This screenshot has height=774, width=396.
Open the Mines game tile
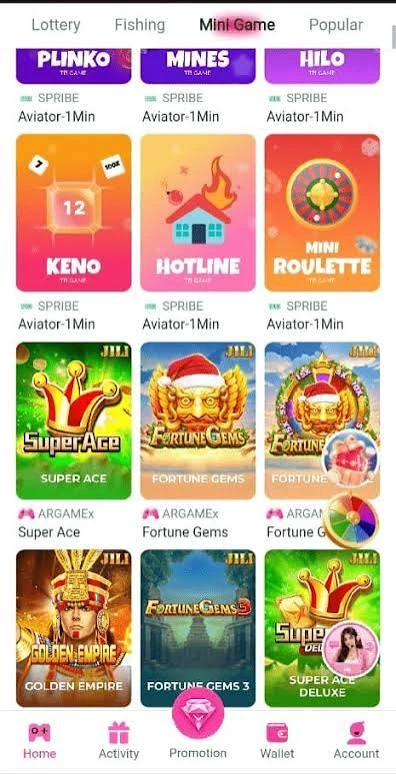click(198, 66)
